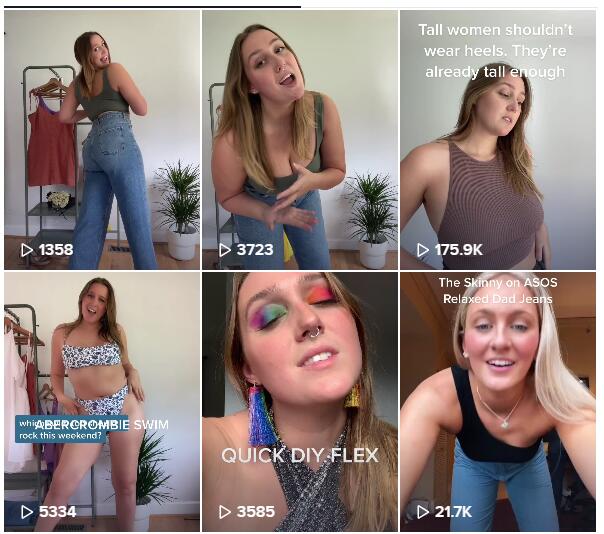Open the Quick DIY Flex video
This screenshot has width=604, height=534.
point(300,400)
